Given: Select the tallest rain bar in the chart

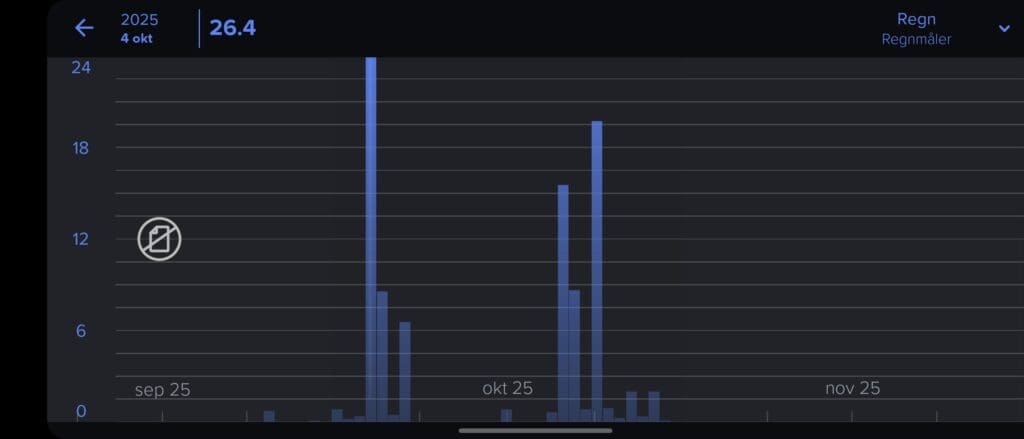Looking at the screenshot, I should pyautogui.click(x=371, y=238).
